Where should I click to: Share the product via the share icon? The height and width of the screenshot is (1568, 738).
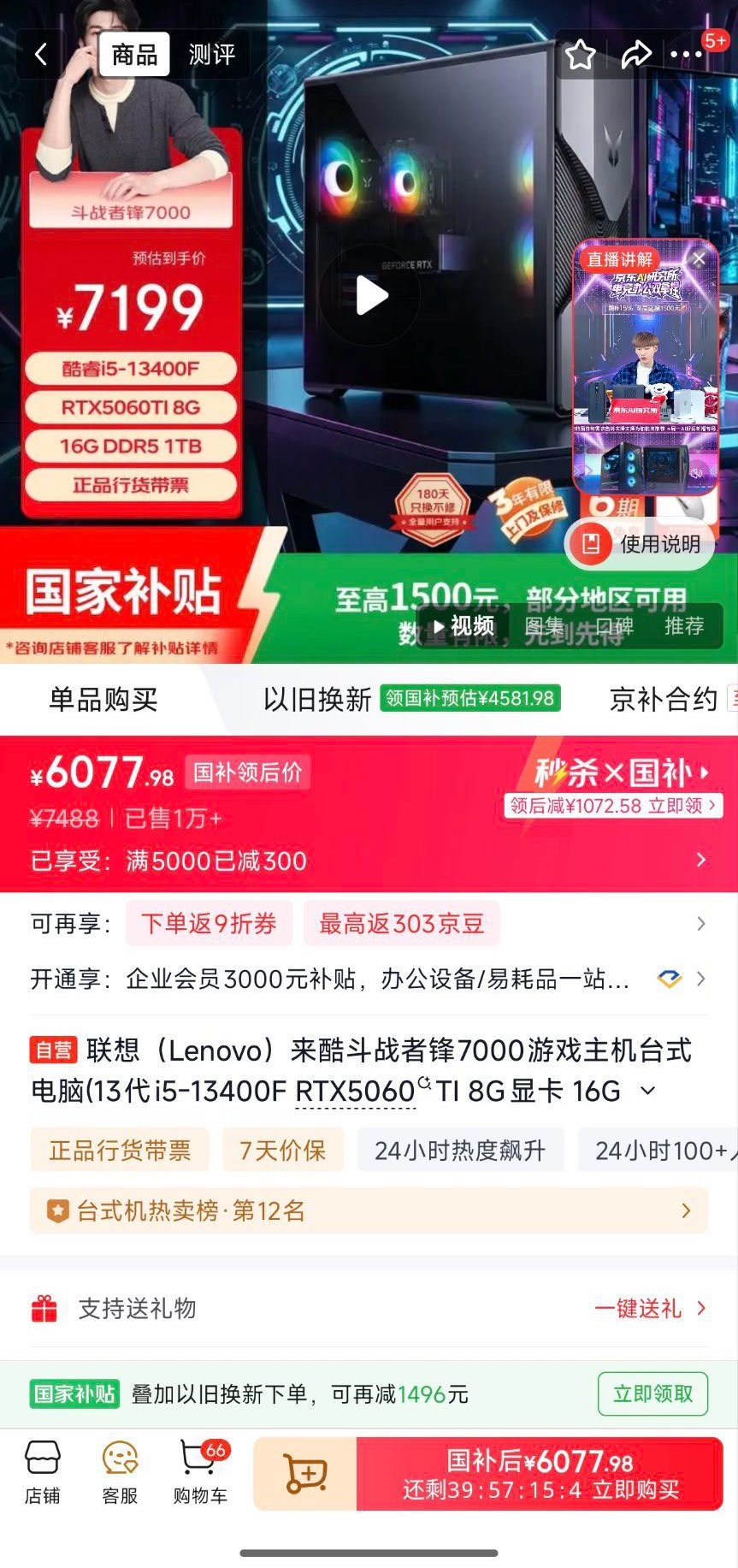pyautogui.click(x=636, y=53)
